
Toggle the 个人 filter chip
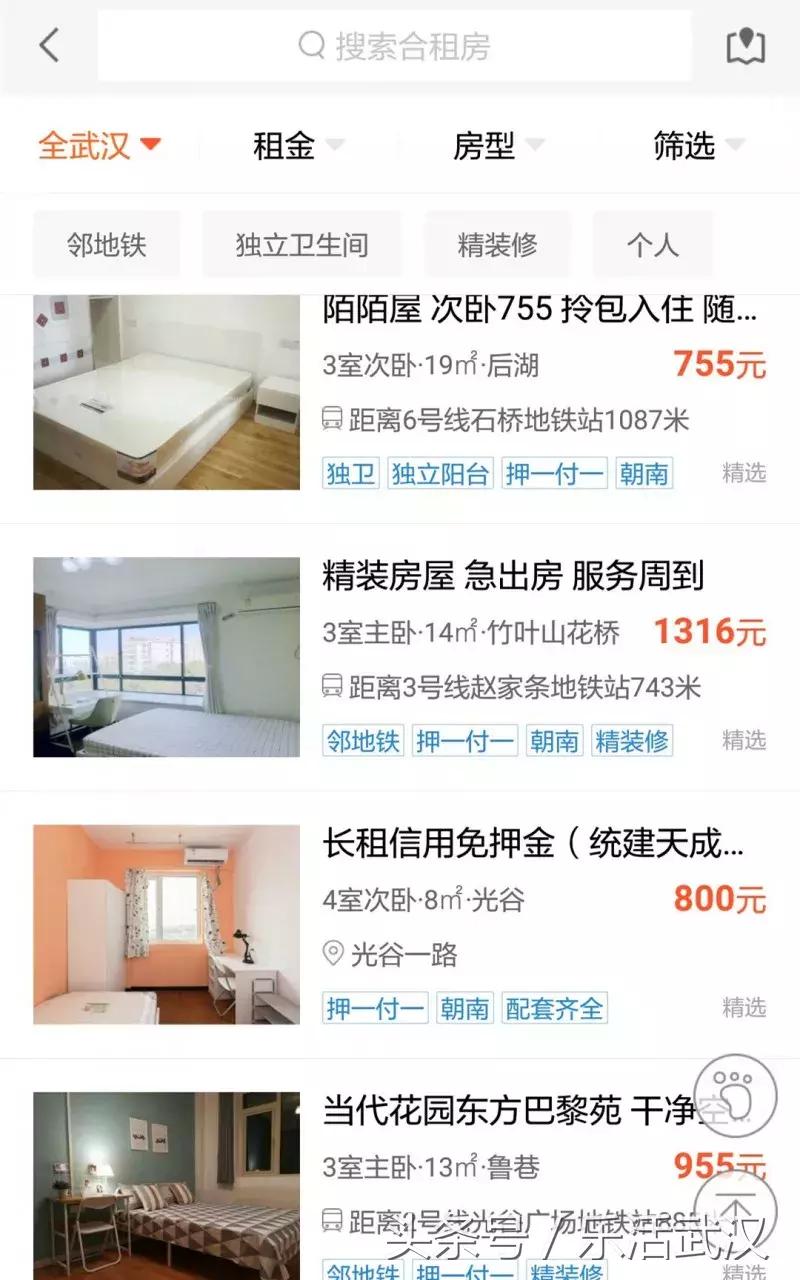point(653,244)
